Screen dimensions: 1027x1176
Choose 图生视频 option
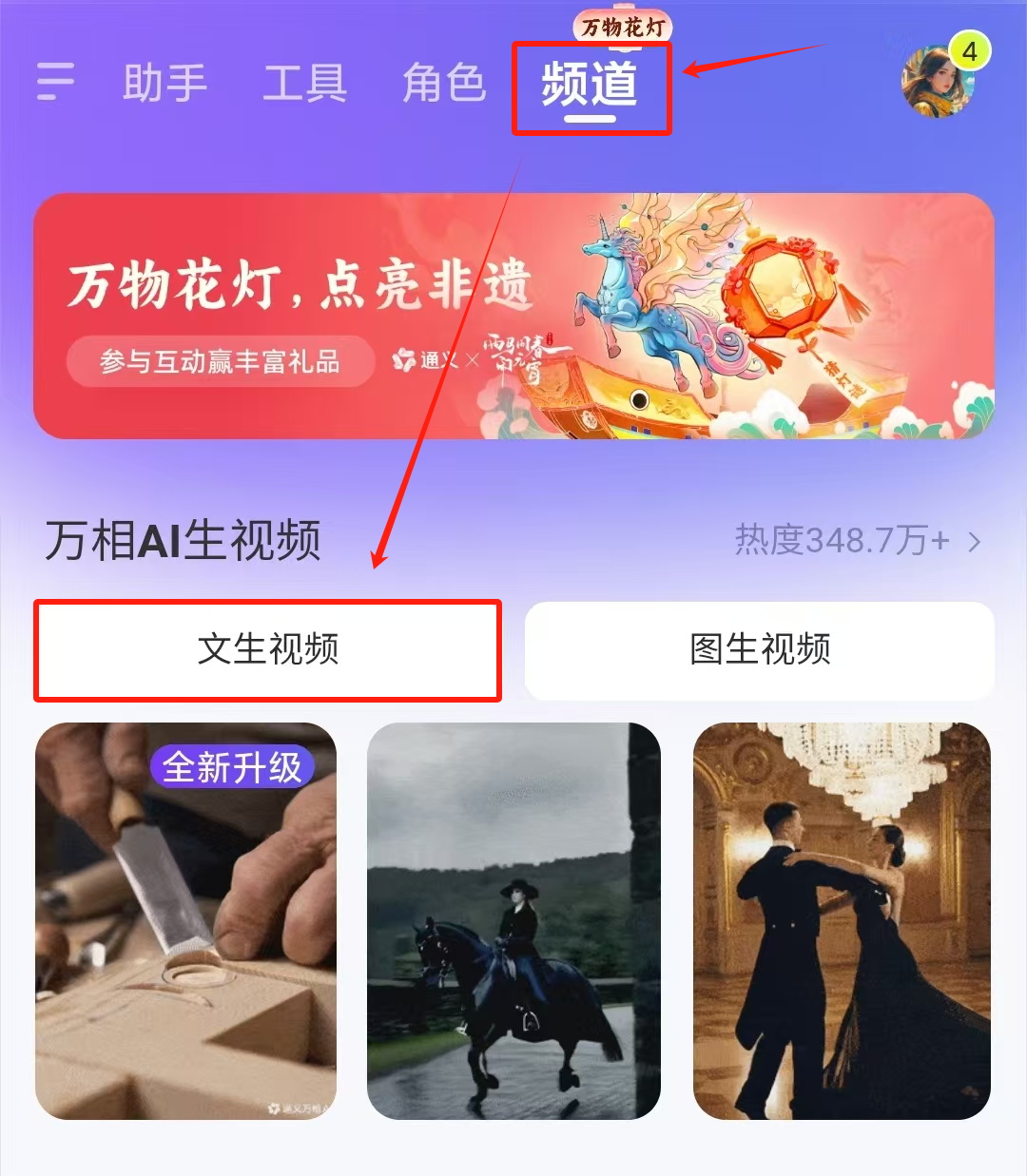click(760, 650)
